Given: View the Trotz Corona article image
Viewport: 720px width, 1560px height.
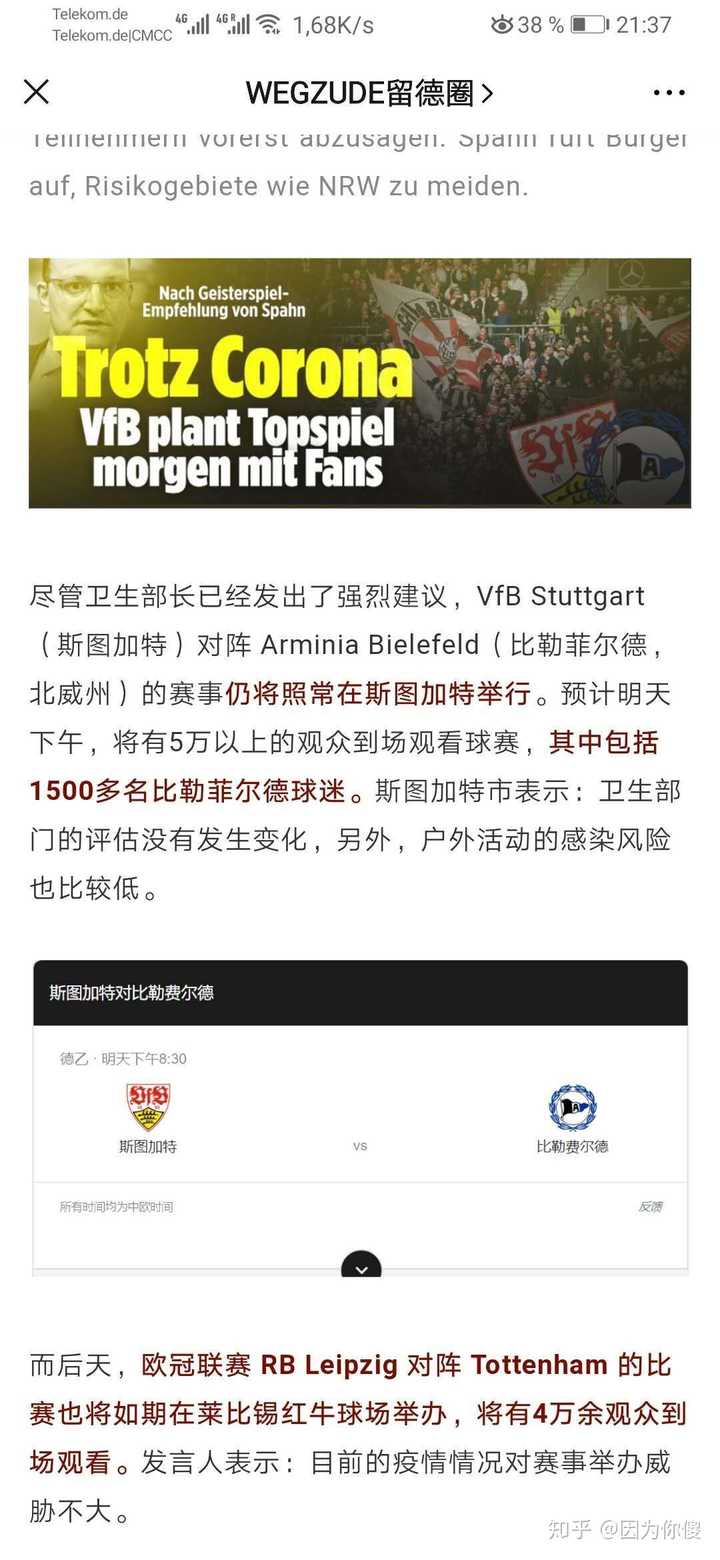Looking at the screenshot, I should [360, 383].
